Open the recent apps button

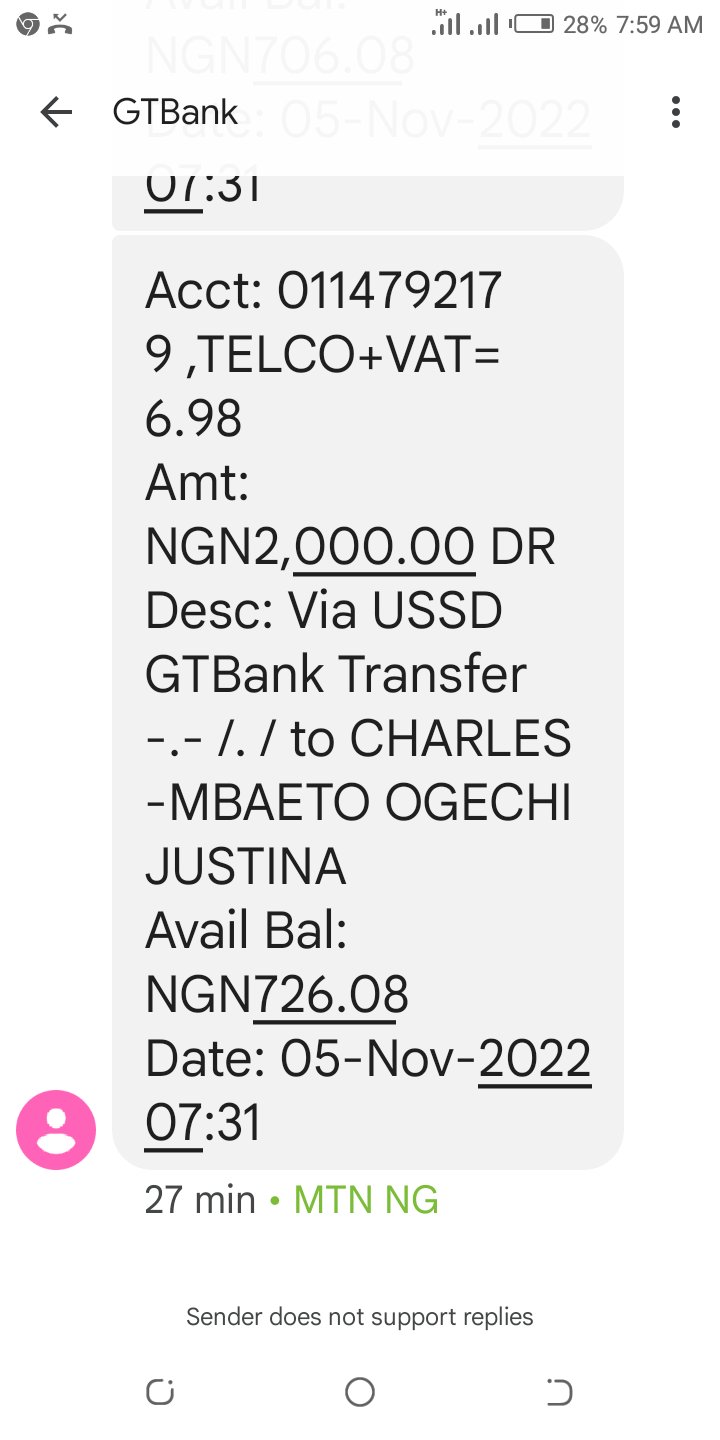pos(160,1392)
